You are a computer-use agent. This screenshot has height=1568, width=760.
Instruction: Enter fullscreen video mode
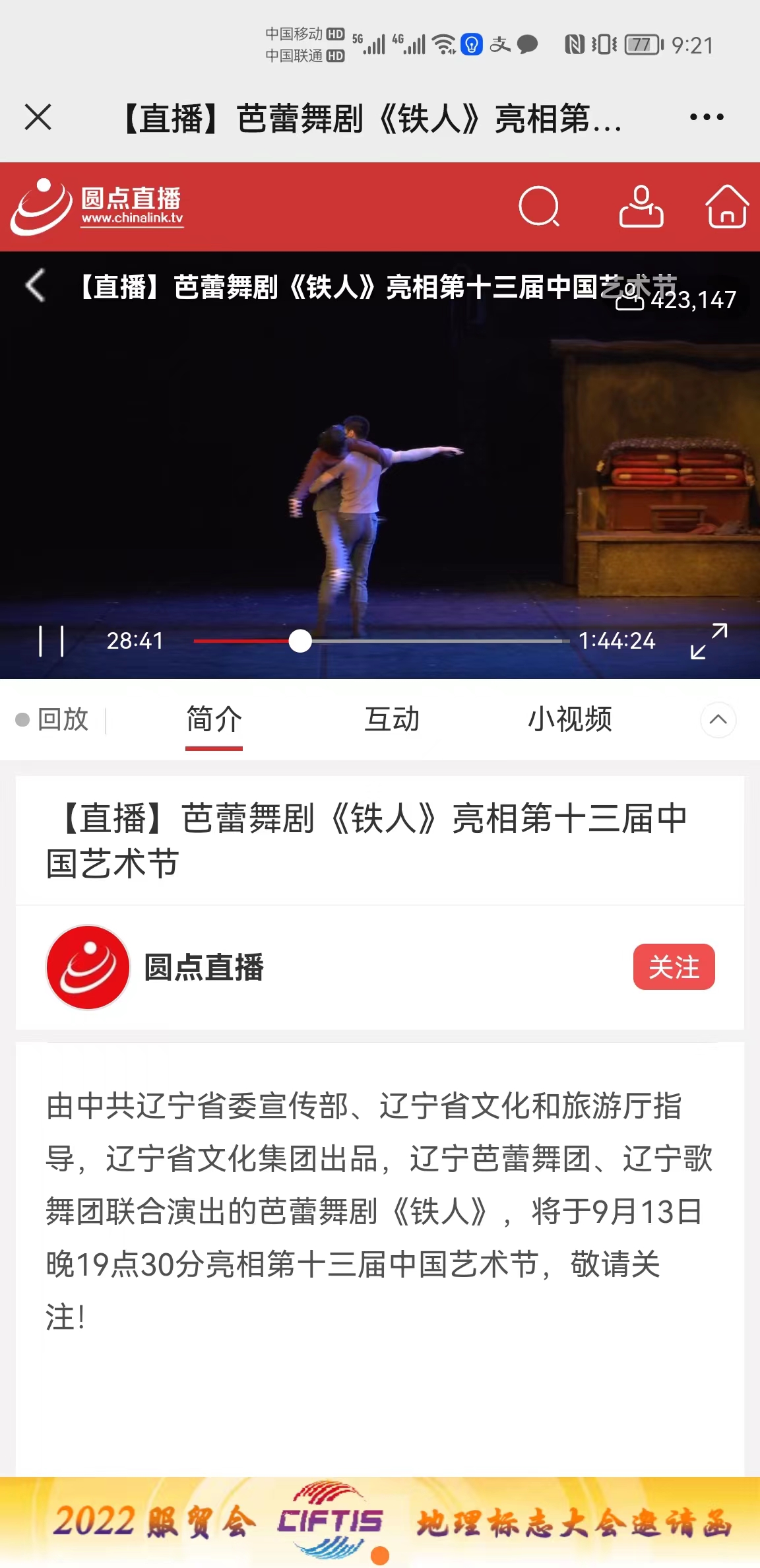pyautogui.click(x=709, y=641)
